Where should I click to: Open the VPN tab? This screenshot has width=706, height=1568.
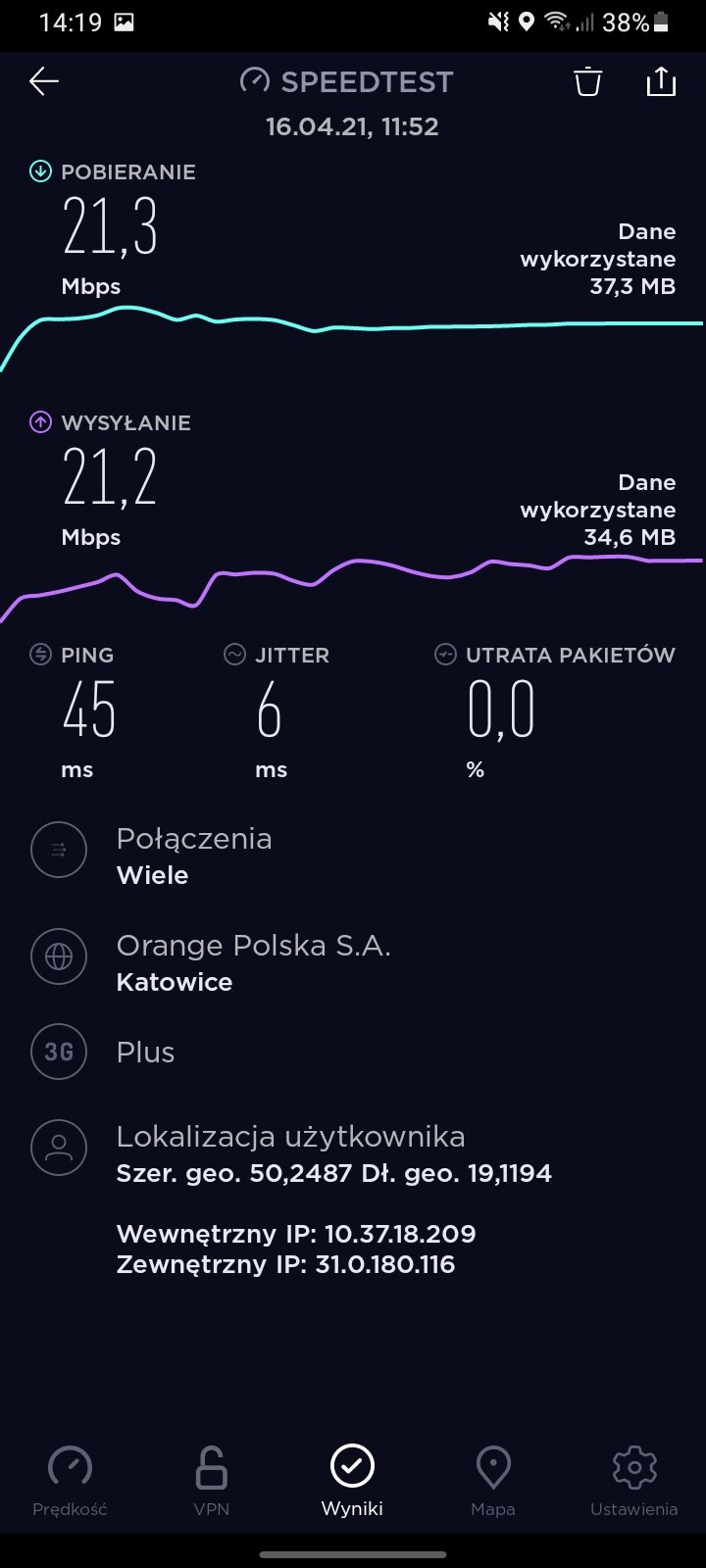click(211, 1482)
